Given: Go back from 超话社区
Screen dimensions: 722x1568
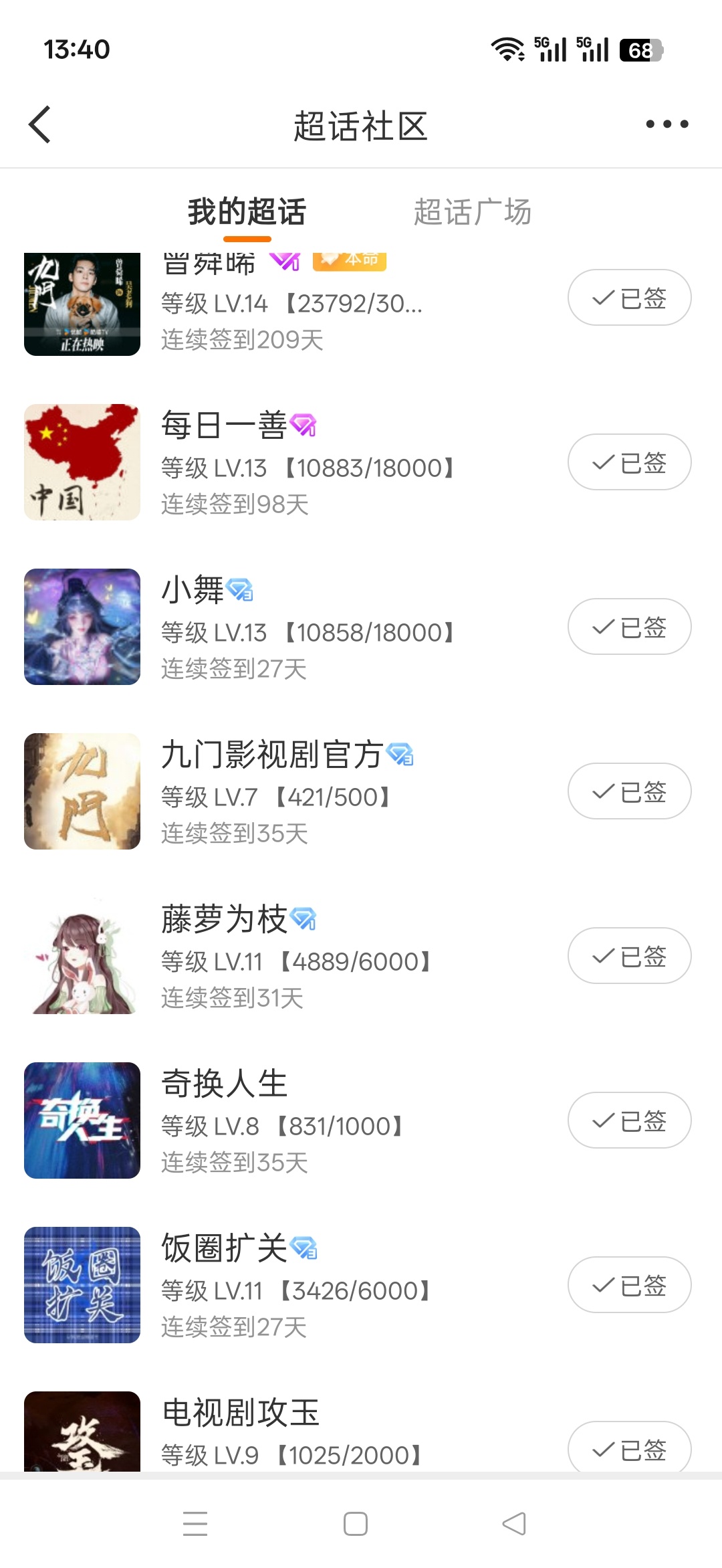Looking at the screenshot, I should pos(40,124).
